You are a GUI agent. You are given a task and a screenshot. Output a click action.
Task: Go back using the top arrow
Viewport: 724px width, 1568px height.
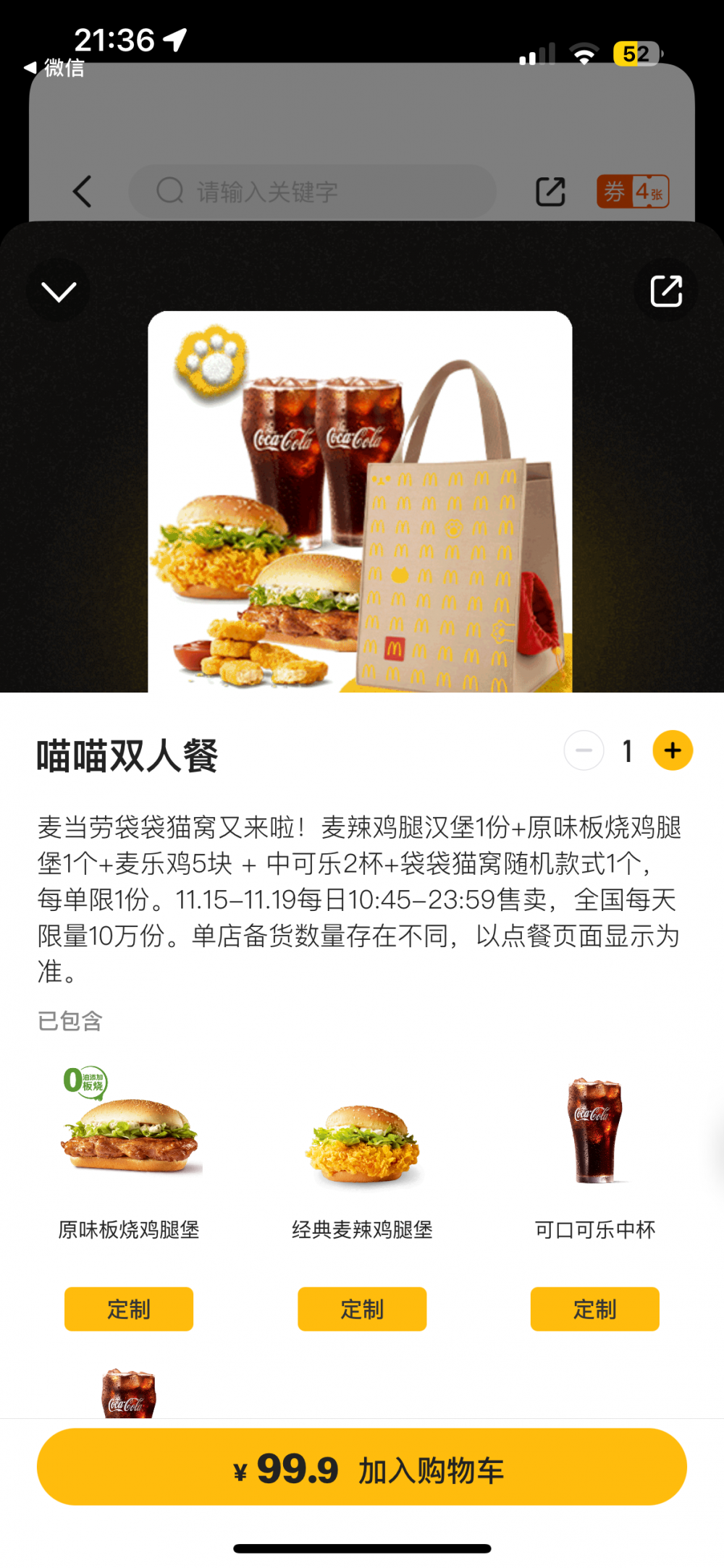coord(83,192)
